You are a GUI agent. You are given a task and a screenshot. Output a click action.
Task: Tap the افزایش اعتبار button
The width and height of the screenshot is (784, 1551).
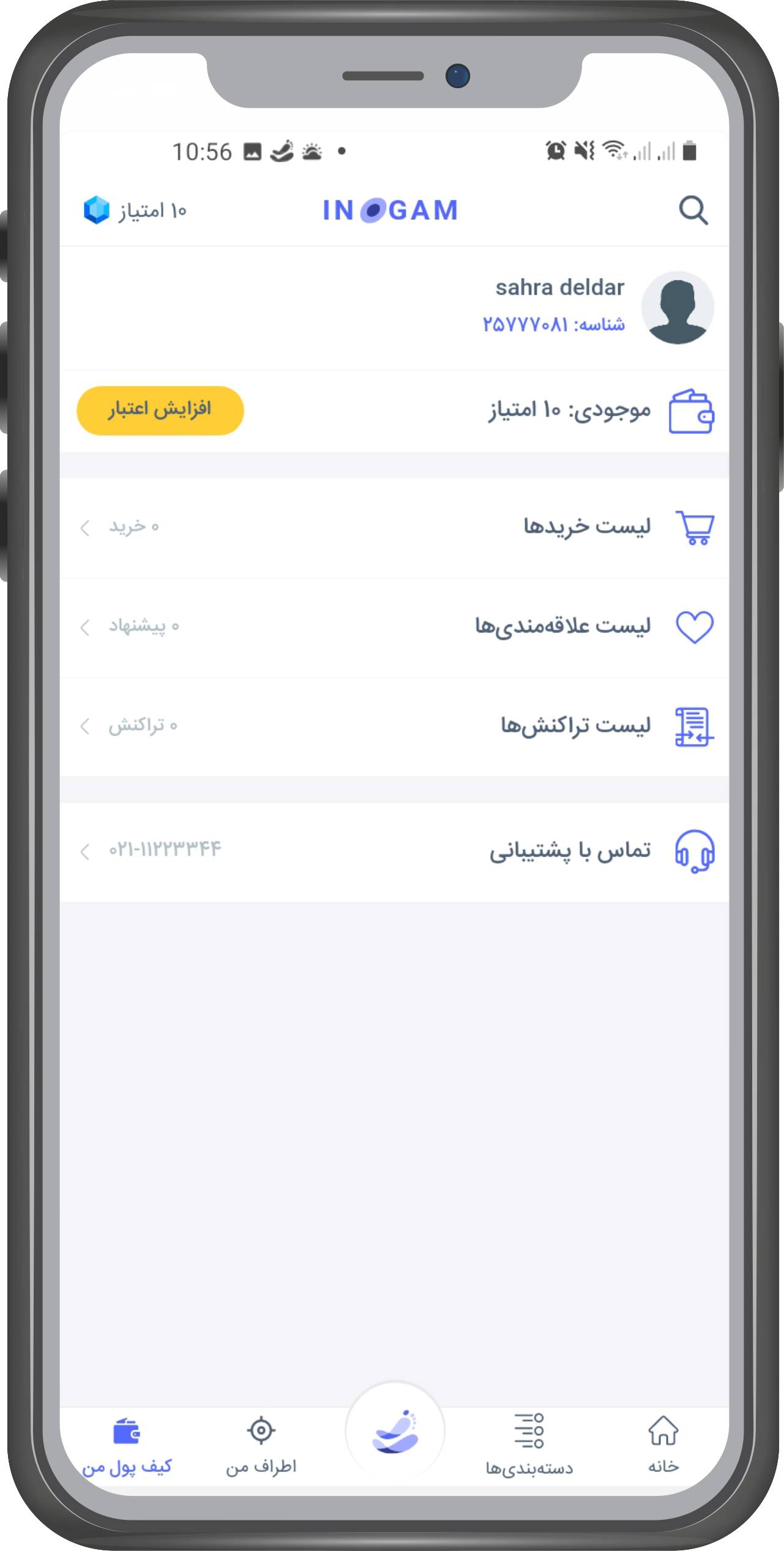(160, 410)
